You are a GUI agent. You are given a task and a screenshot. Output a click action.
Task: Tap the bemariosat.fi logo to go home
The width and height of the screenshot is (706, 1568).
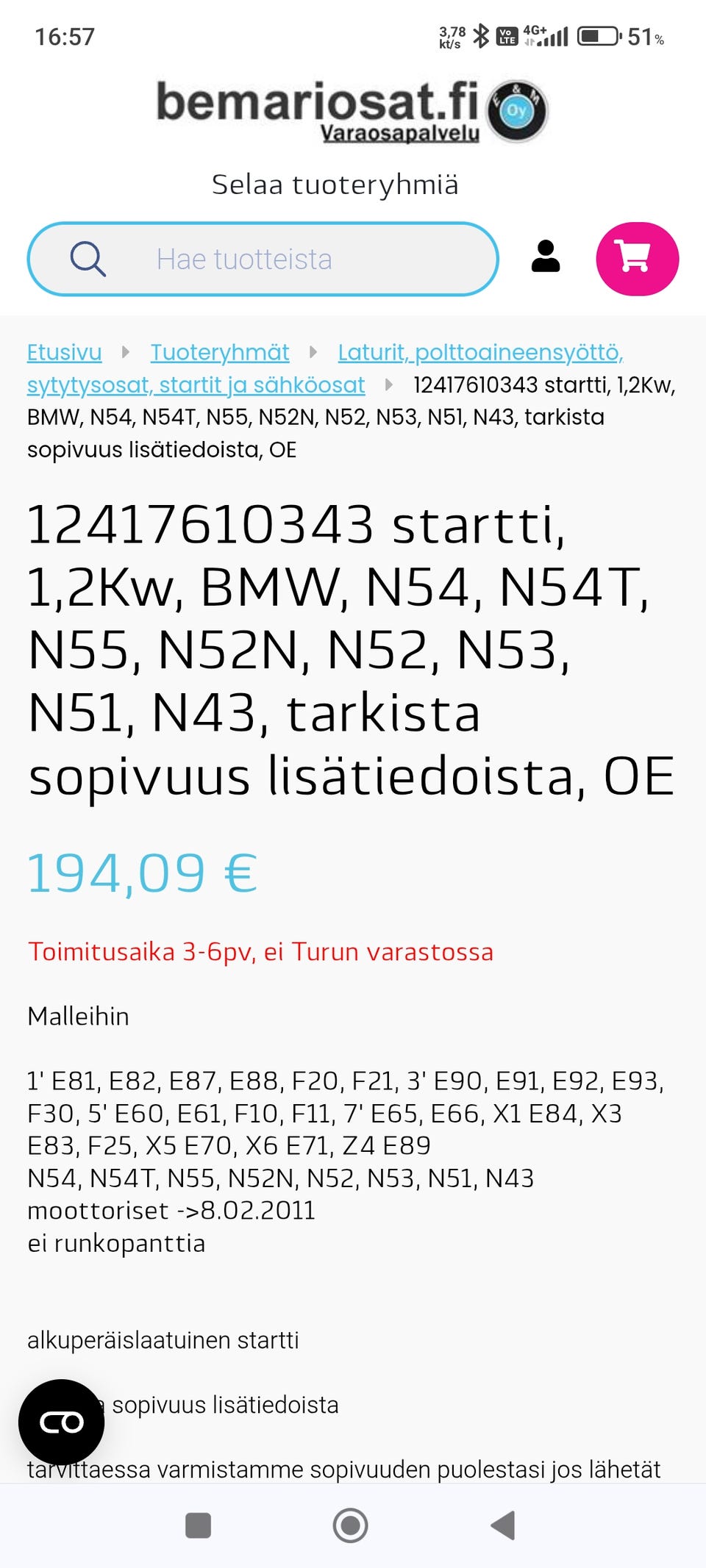(352, 110)
